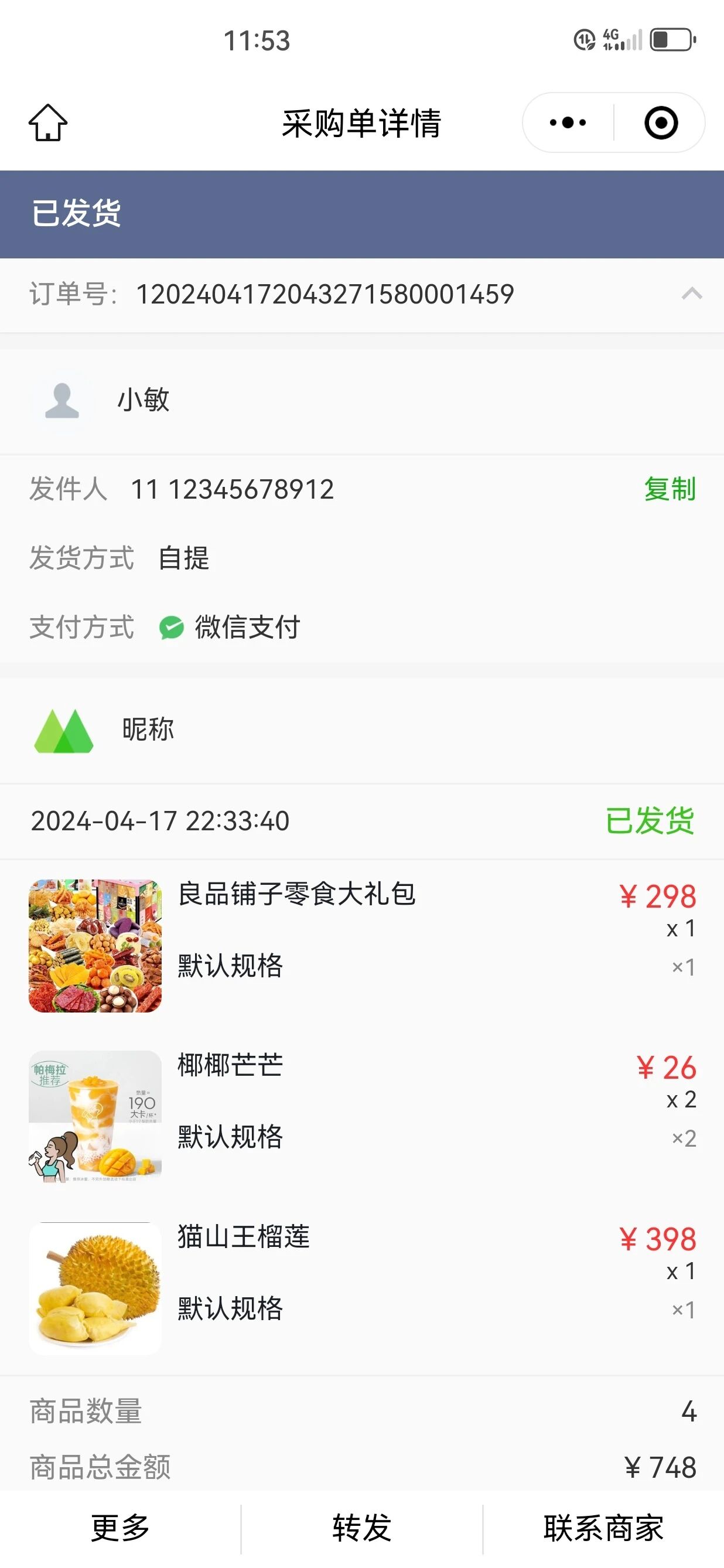Go to the mini program home page
This screenshot has height=1568, width=724.
click(x=47, y=123)
